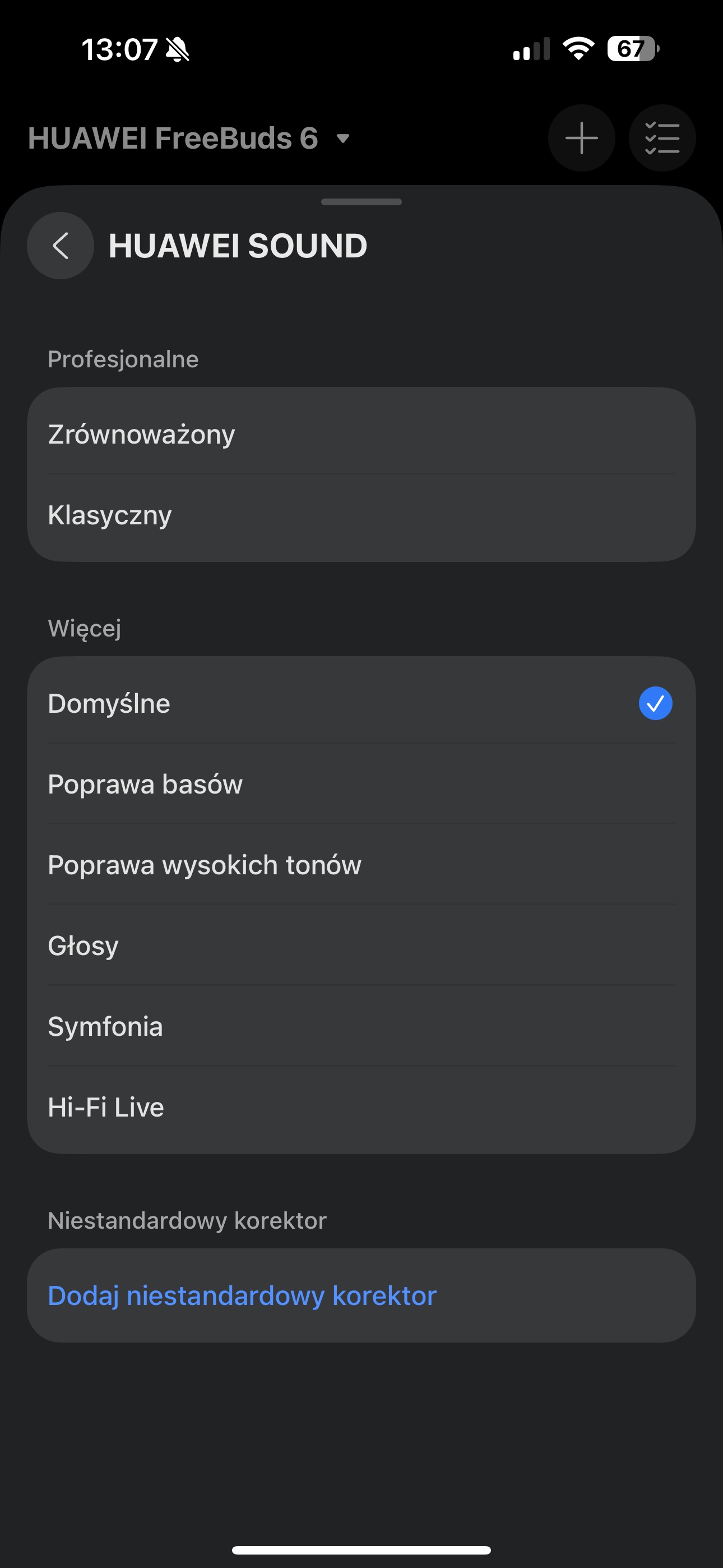Open the HUAWEI FreeBuds 6 device dropdown
The height and width of the screenshot is (1568, 723).
tap(189, 138)
